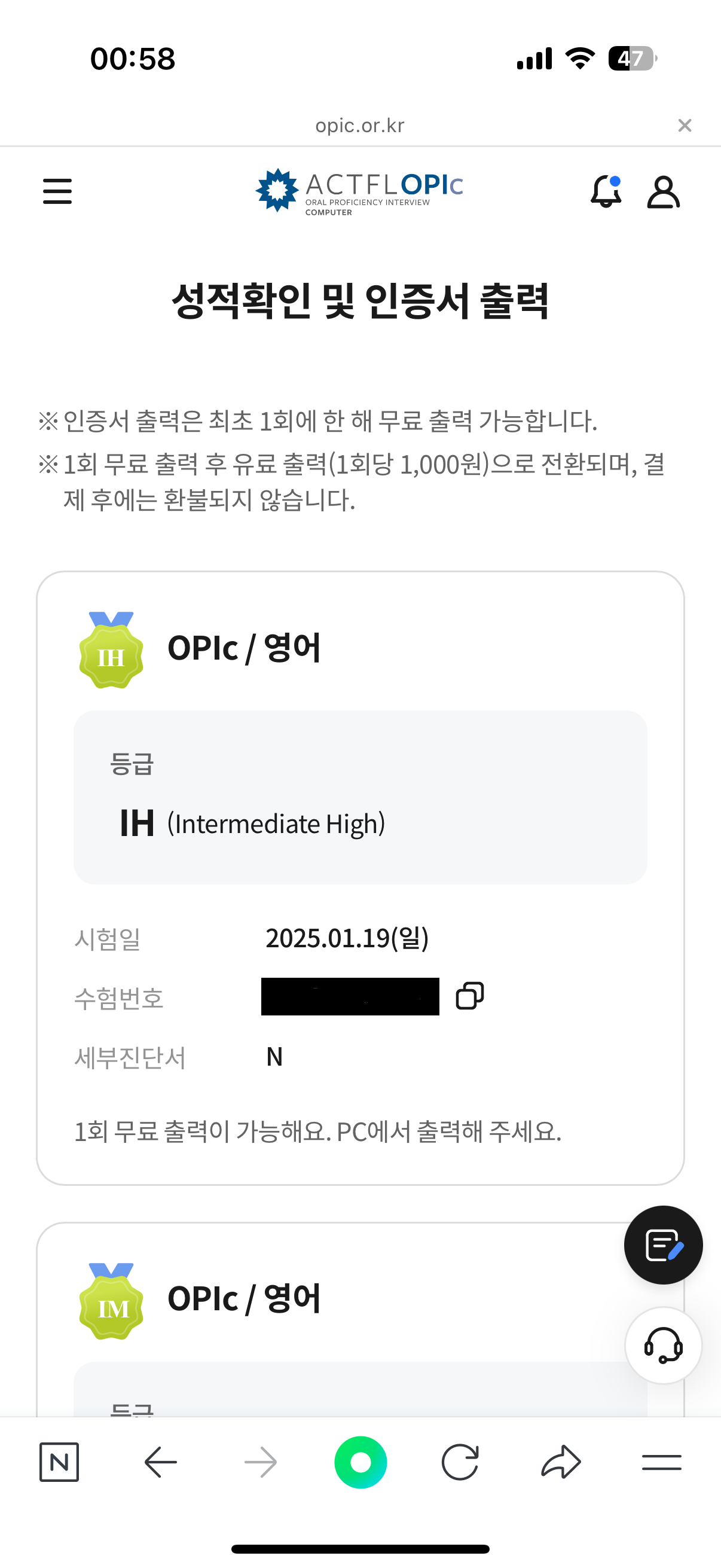Tap the floating memo edit button
The height and width of the screenshot is (1568, 721).
[663, 1245]
